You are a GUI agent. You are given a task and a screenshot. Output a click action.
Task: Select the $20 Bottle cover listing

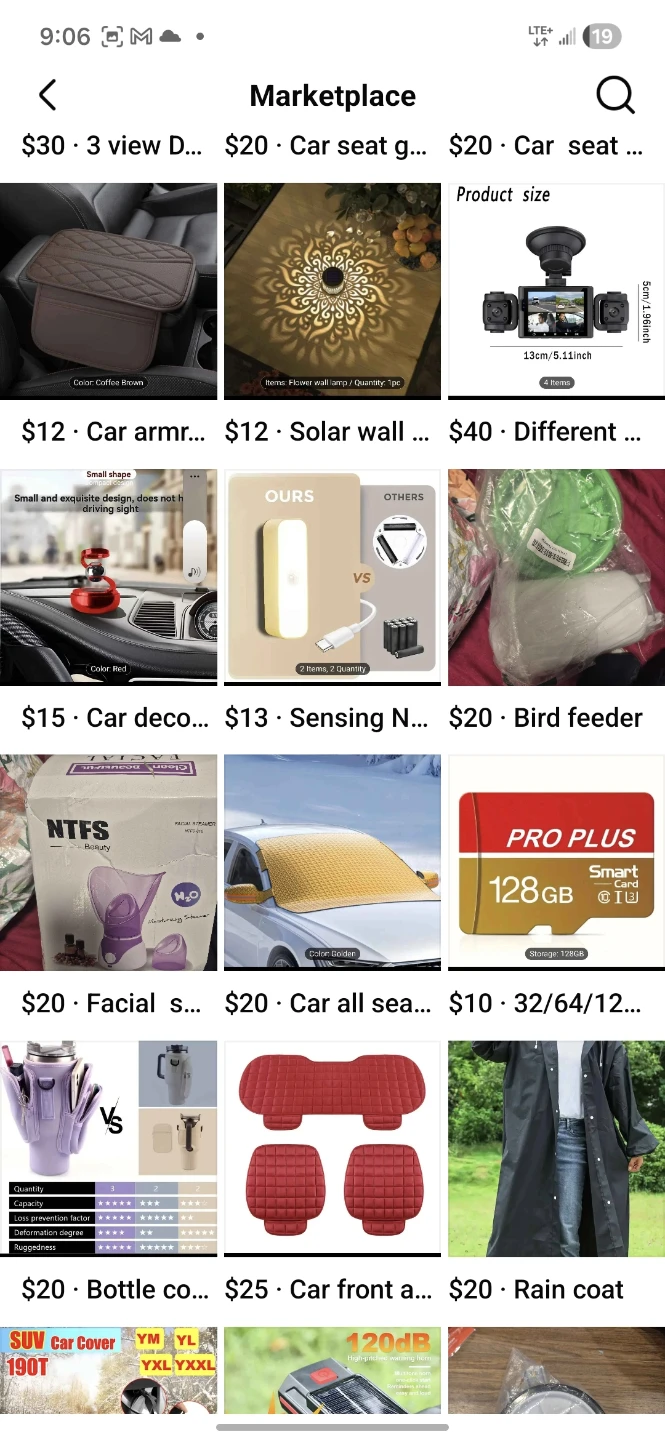[108, 1149]
